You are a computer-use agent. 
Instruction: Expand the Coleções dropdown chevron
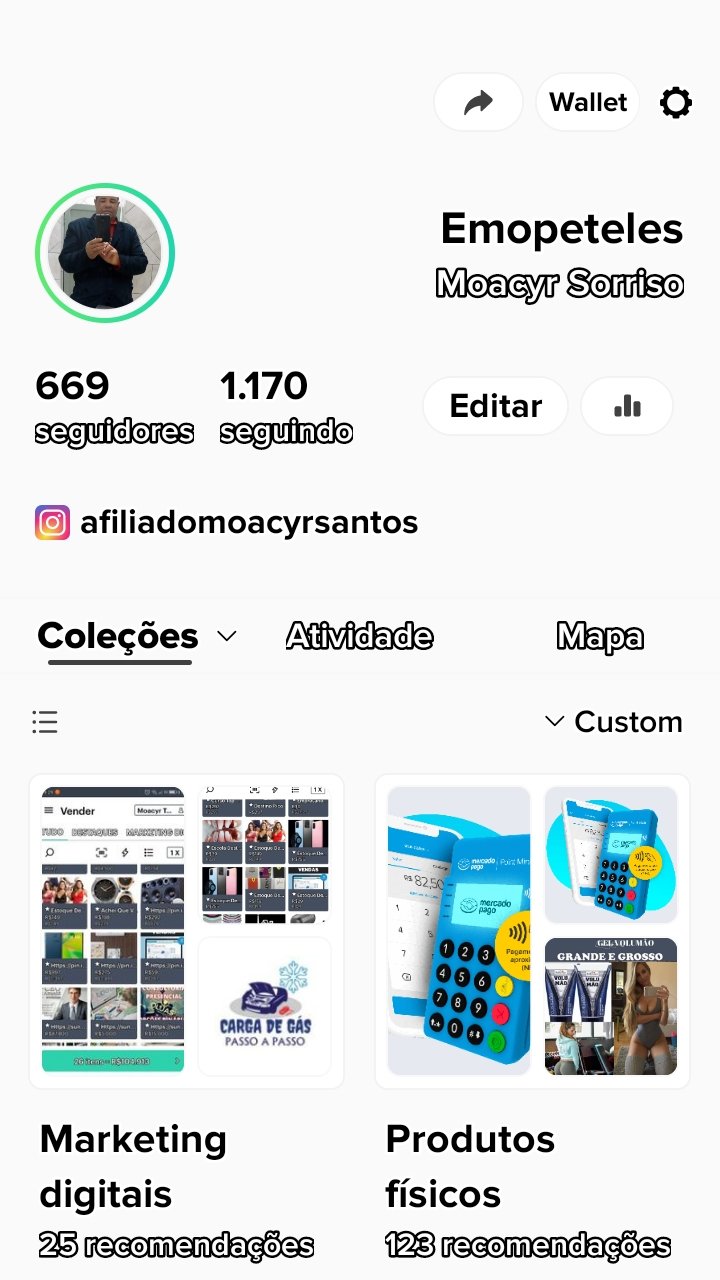pyautogui.click(x=227, y=636)
